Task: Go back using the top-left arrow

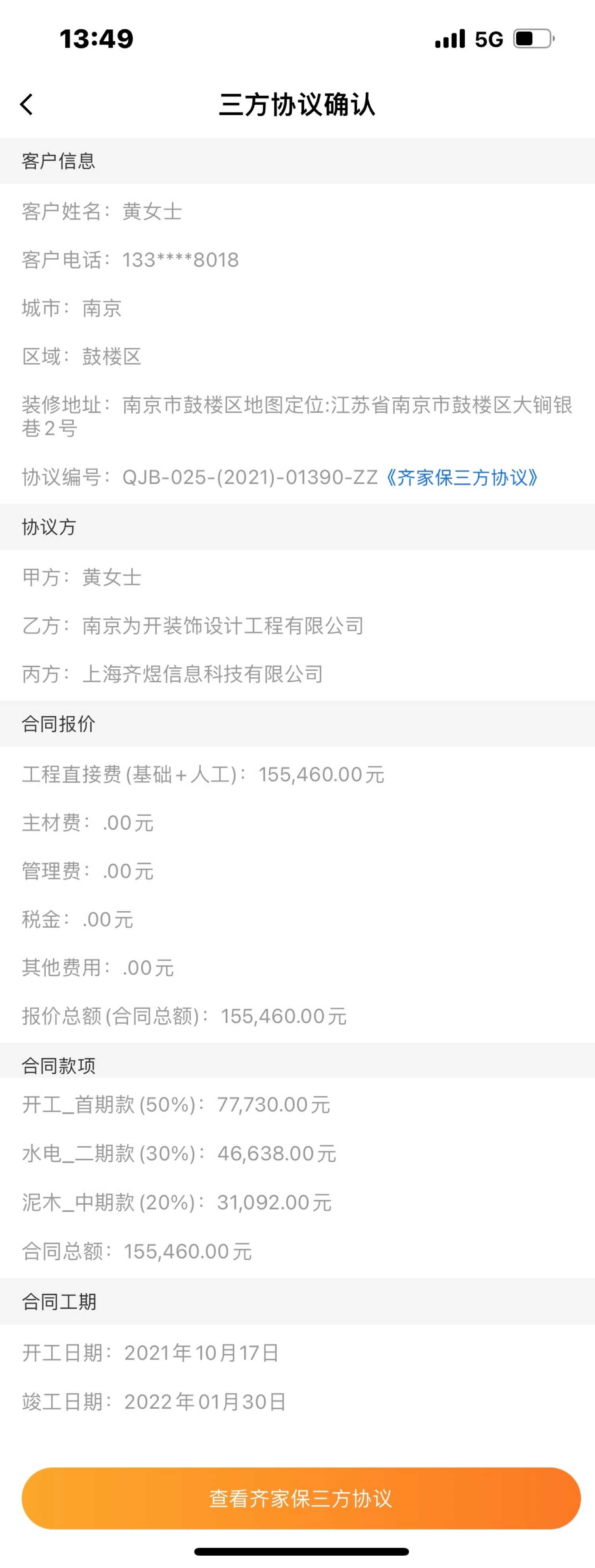Action: [27, 105]
